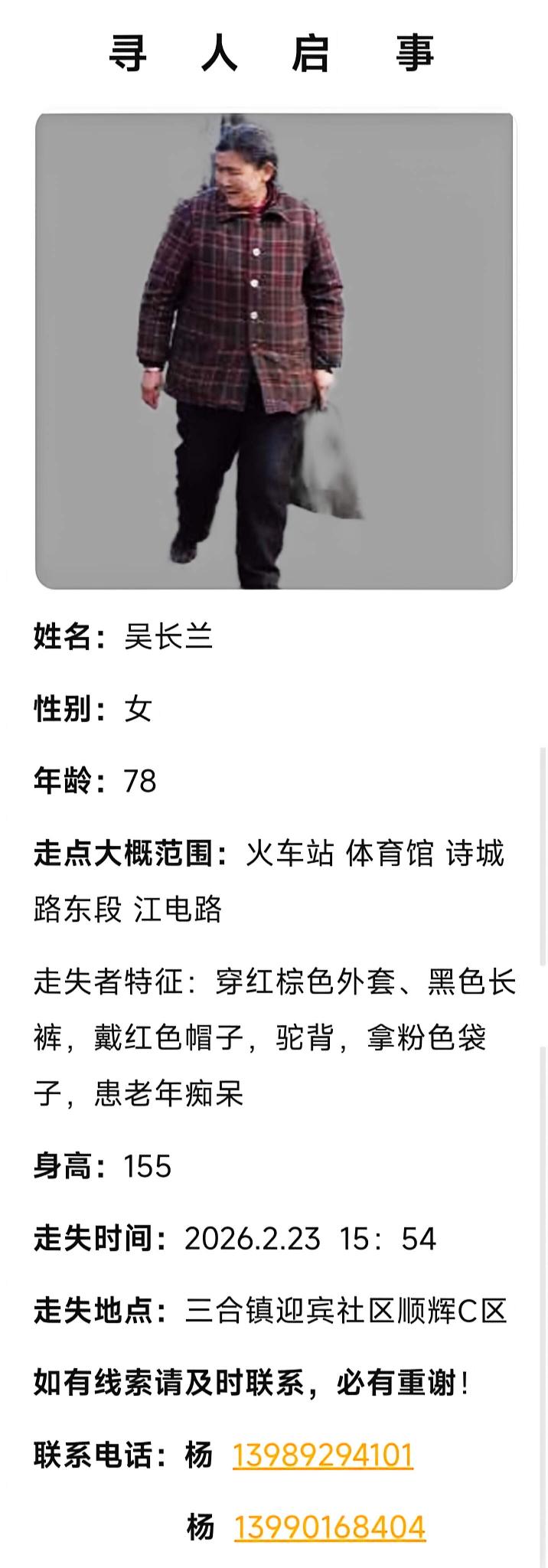Image resolution: width=548 pixels, height=1568 pixels.
Task: Call Yang at 13989294101
Action: (x=322, y=1455)
